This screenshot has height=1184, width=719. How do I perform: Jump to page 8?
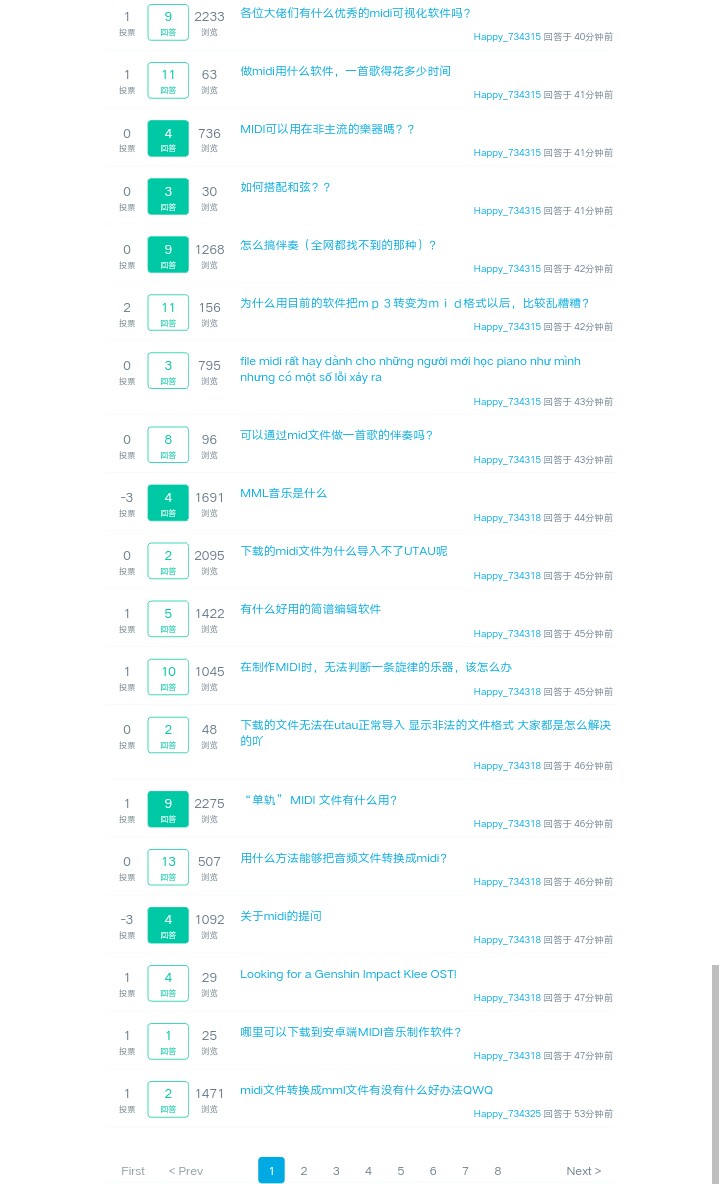498,1170
